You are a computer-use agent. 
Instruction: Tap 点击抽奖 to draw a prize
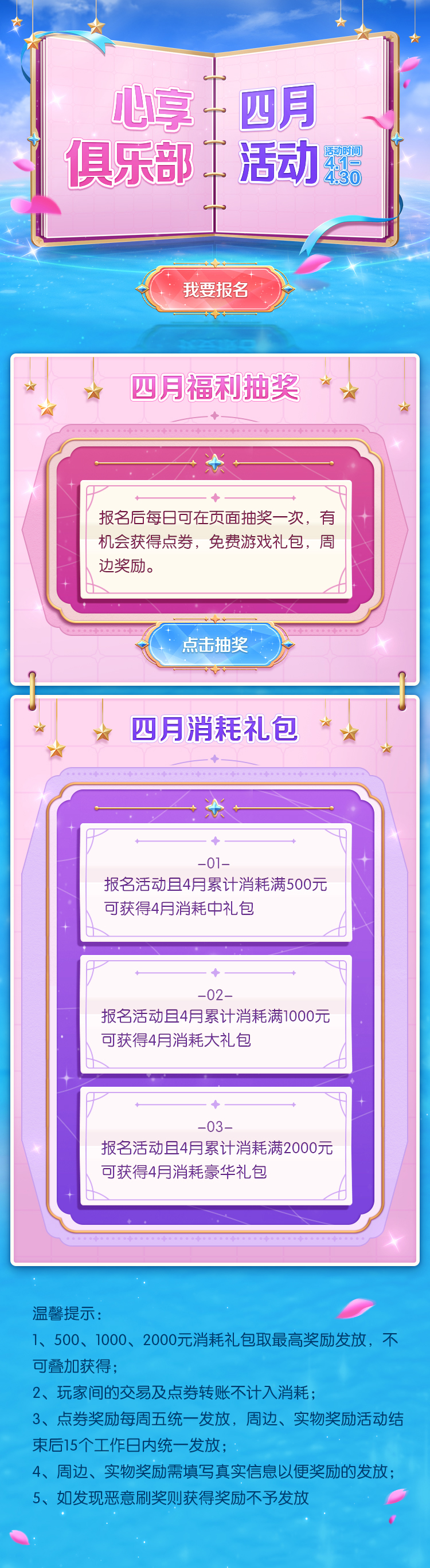coord(215,644)
